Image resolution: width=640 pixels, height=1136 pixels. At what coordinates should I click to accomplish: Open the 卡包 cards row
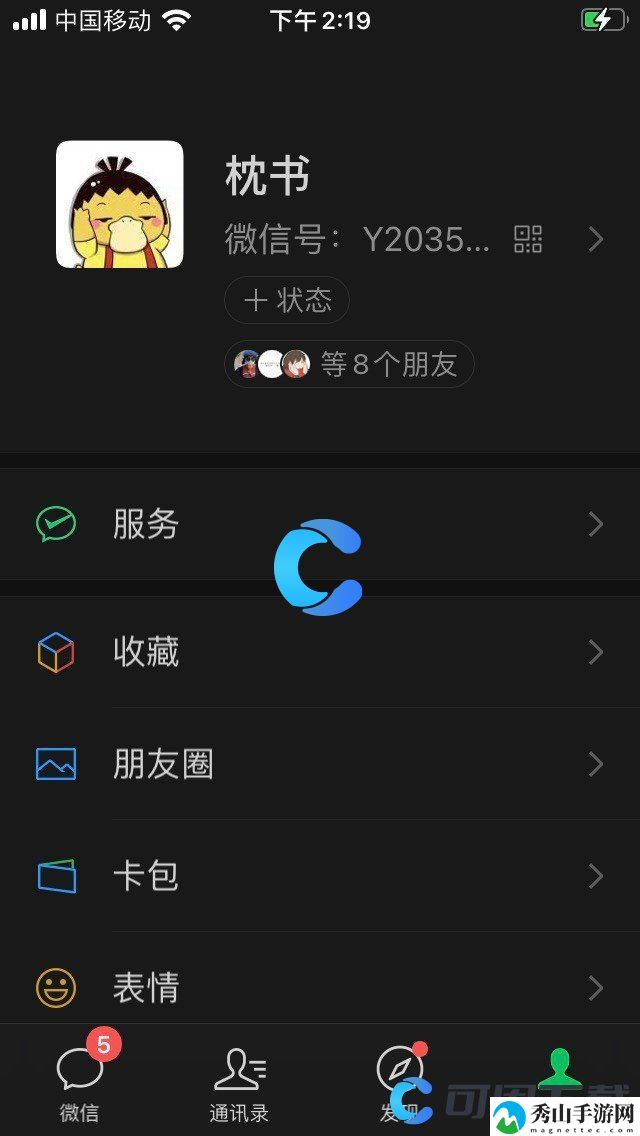pos(320,876)
